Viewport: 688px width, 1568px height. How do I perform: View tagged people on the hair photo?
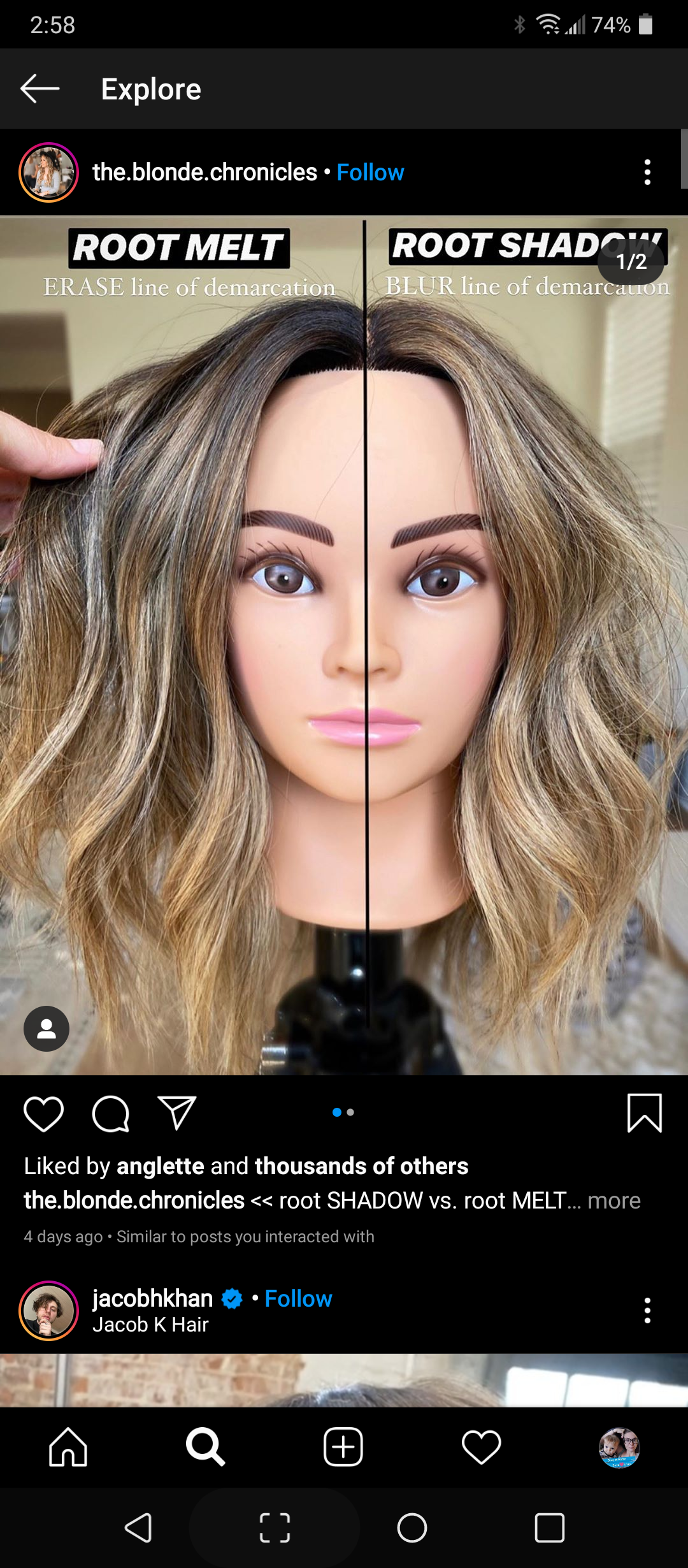[47, 1029]
